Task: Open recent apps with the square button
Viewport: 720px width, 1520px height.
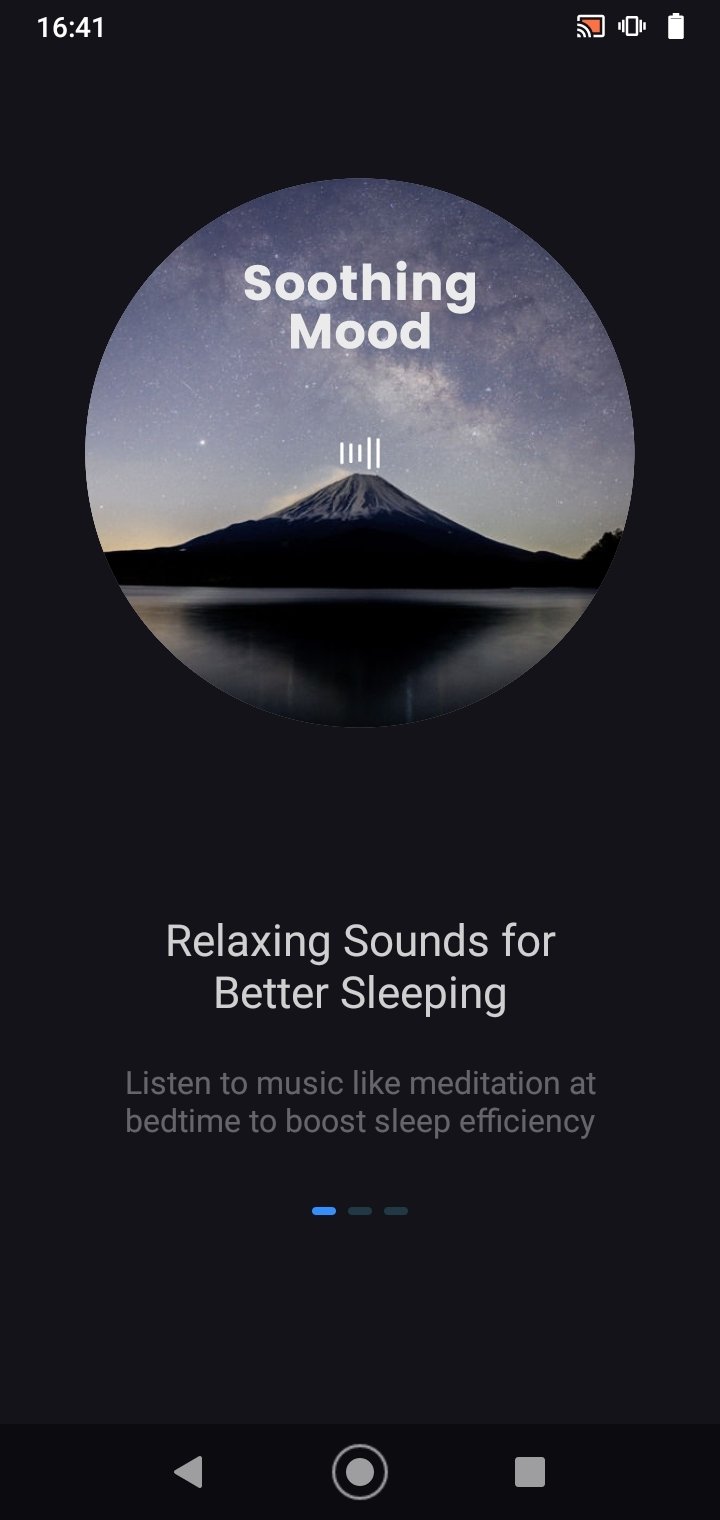Action: click(x=529, y=1472)
